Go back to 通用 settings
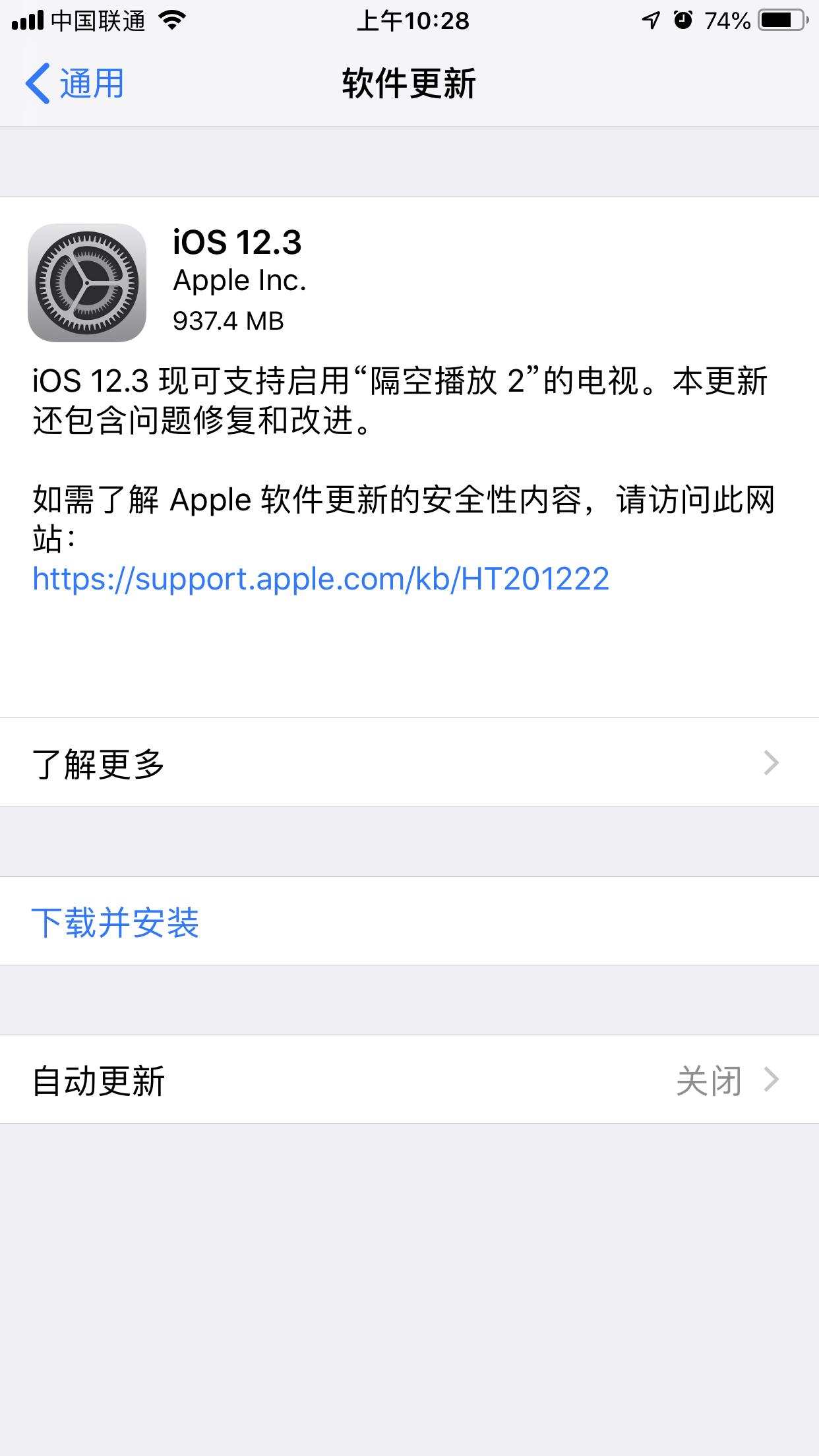 (75, 84)
